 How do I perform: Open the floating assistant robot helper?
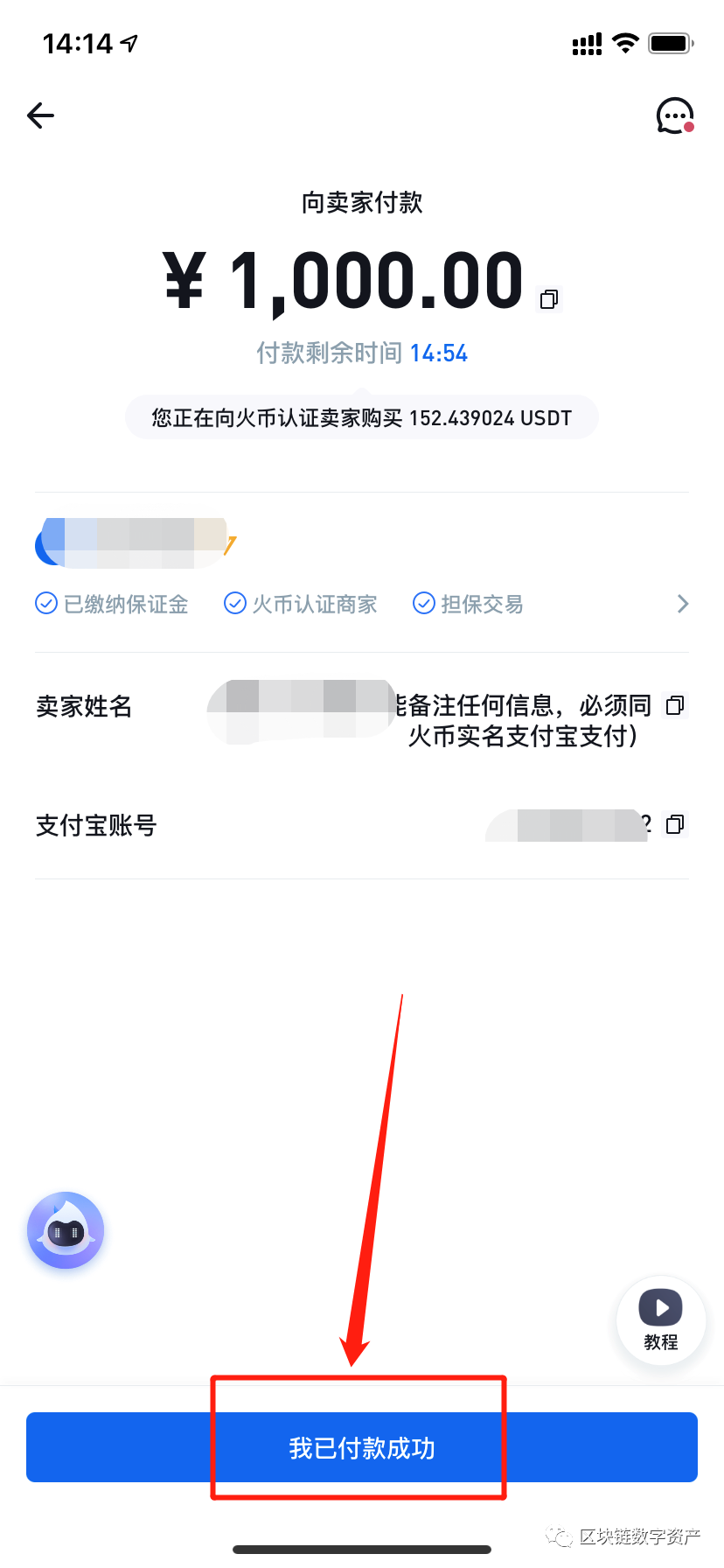point(65,1229)
